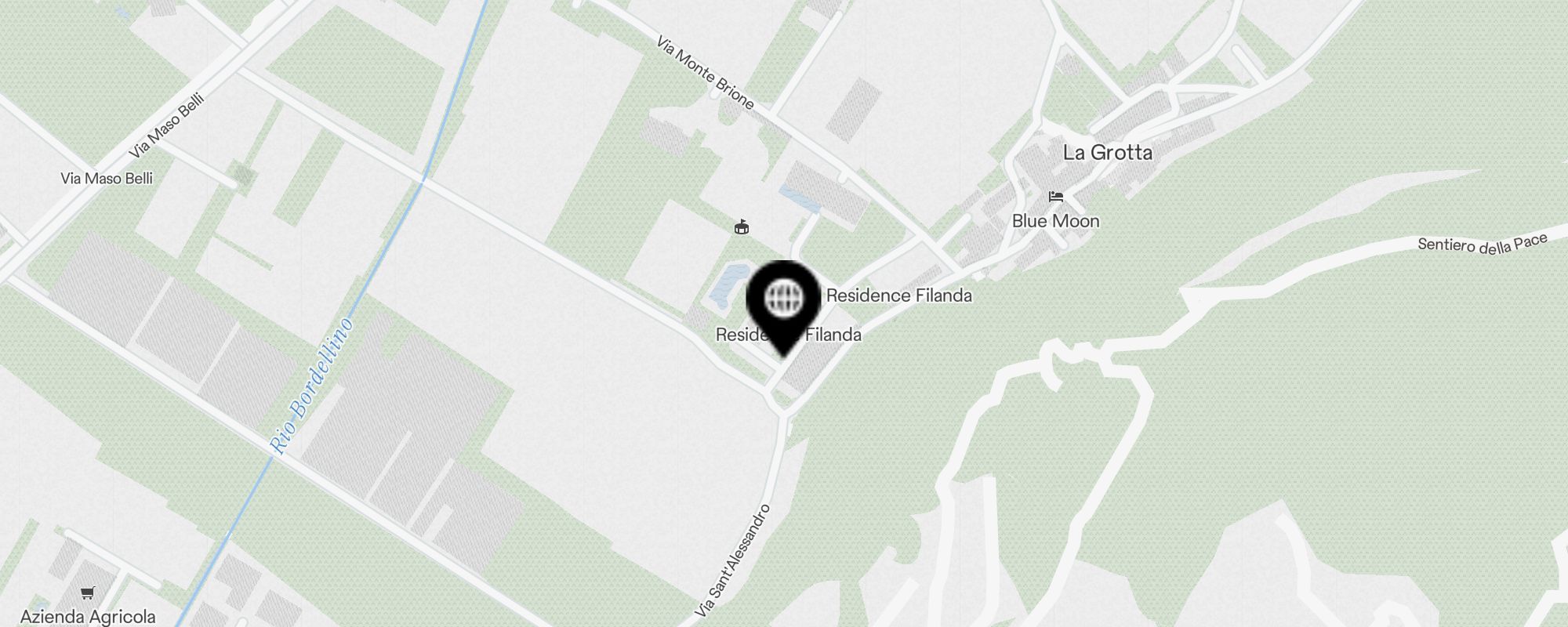Open the Blue Moon hotel marker
The width and height of the screenshot is (1568, 627).
1056,197
